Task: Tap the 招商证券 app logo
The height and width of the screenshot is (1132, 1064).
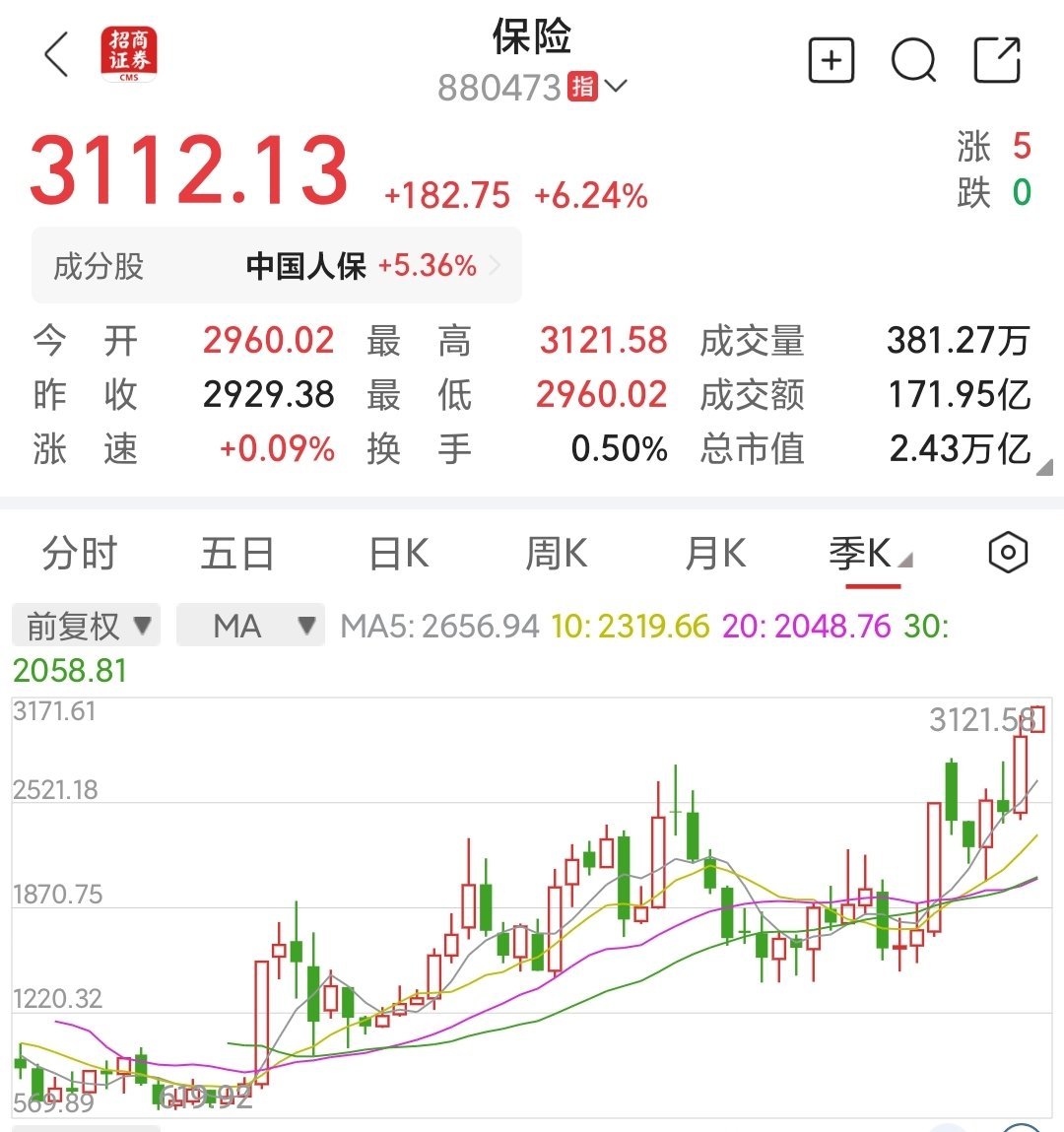Action: pyautogui.click(x=130, y=56)
